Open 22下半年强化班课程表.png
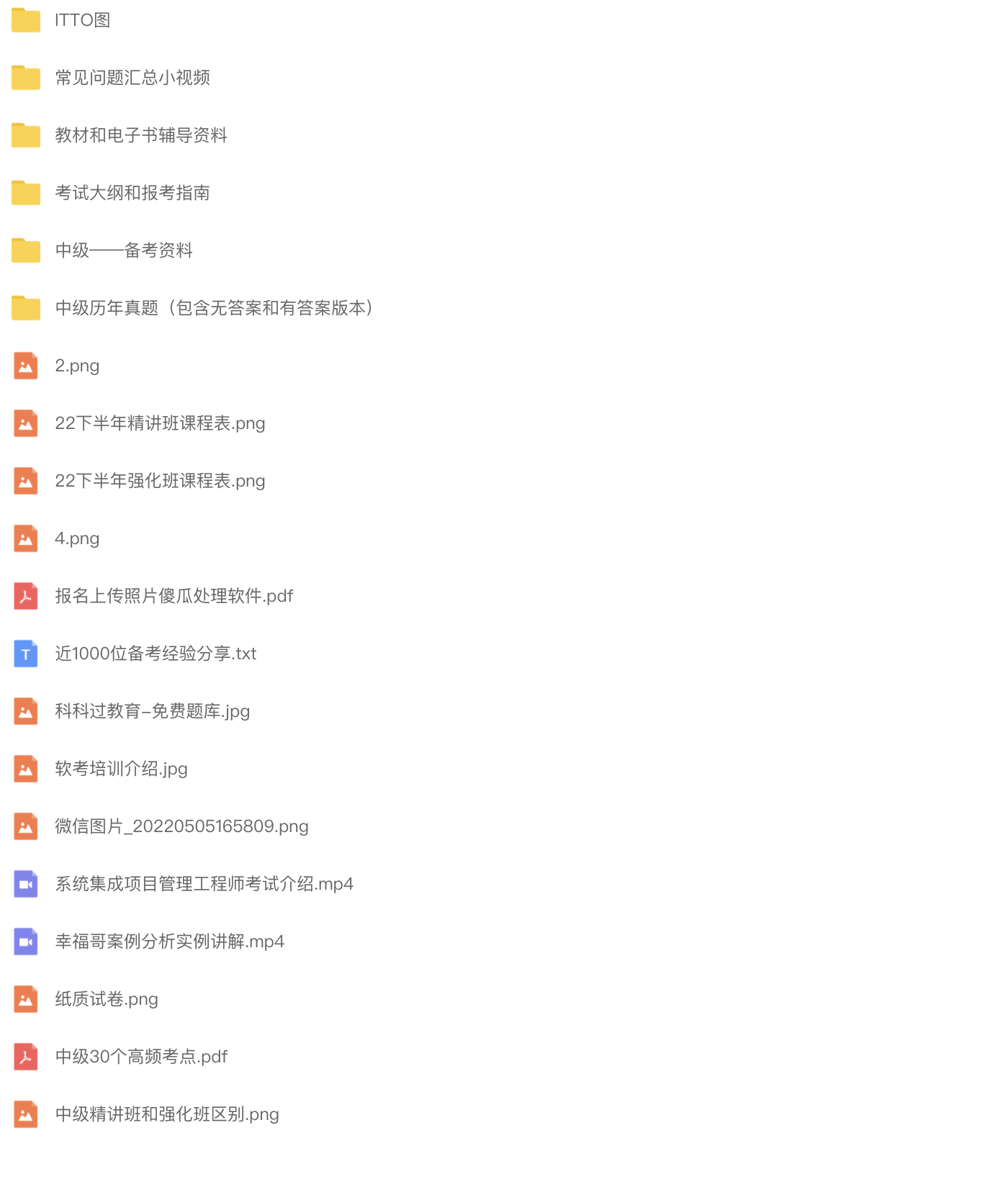The image size is (1008, 1192). 160,481
